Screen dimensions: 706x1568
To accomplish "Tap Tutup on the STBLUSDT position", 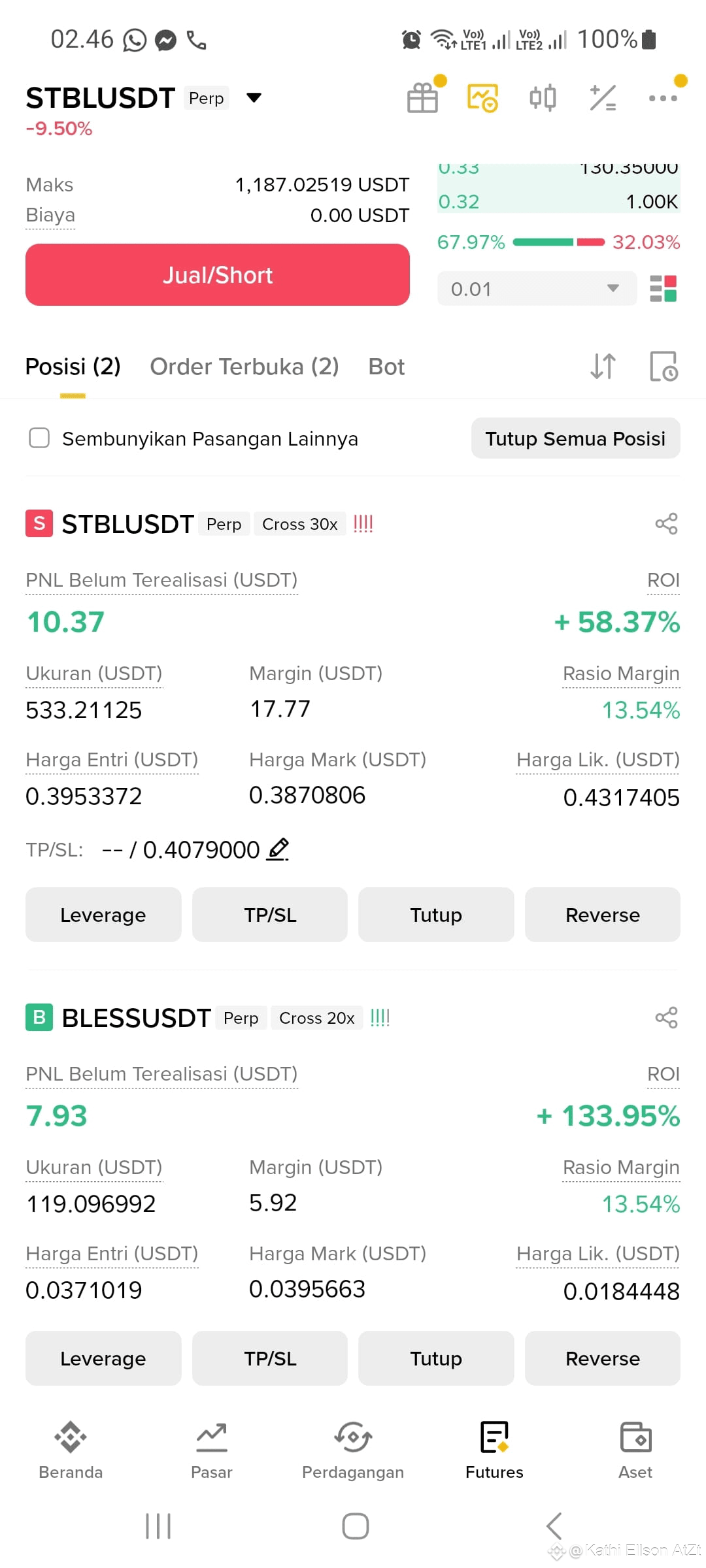I will 436,915.
